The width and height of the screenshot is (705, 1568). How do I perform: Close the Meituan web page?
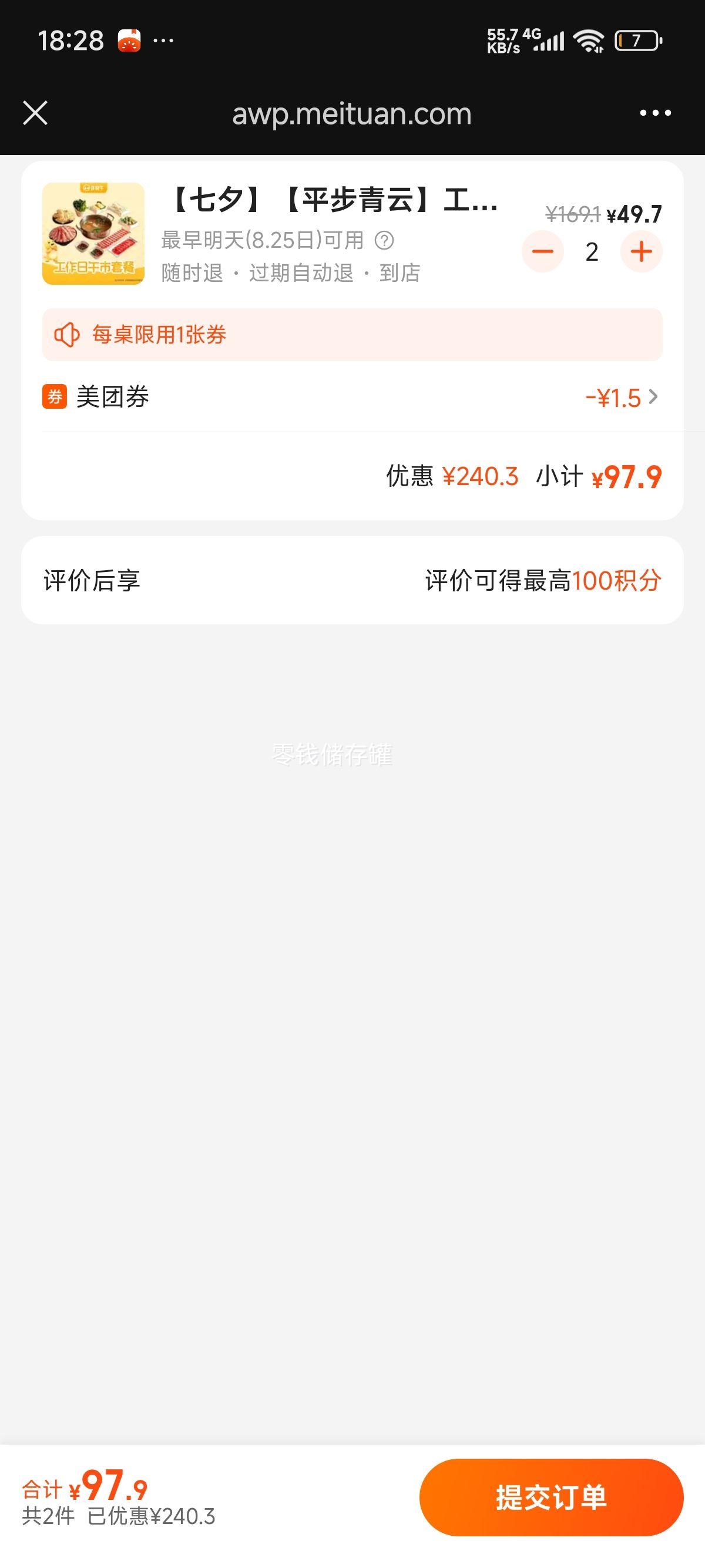(35, 113)
